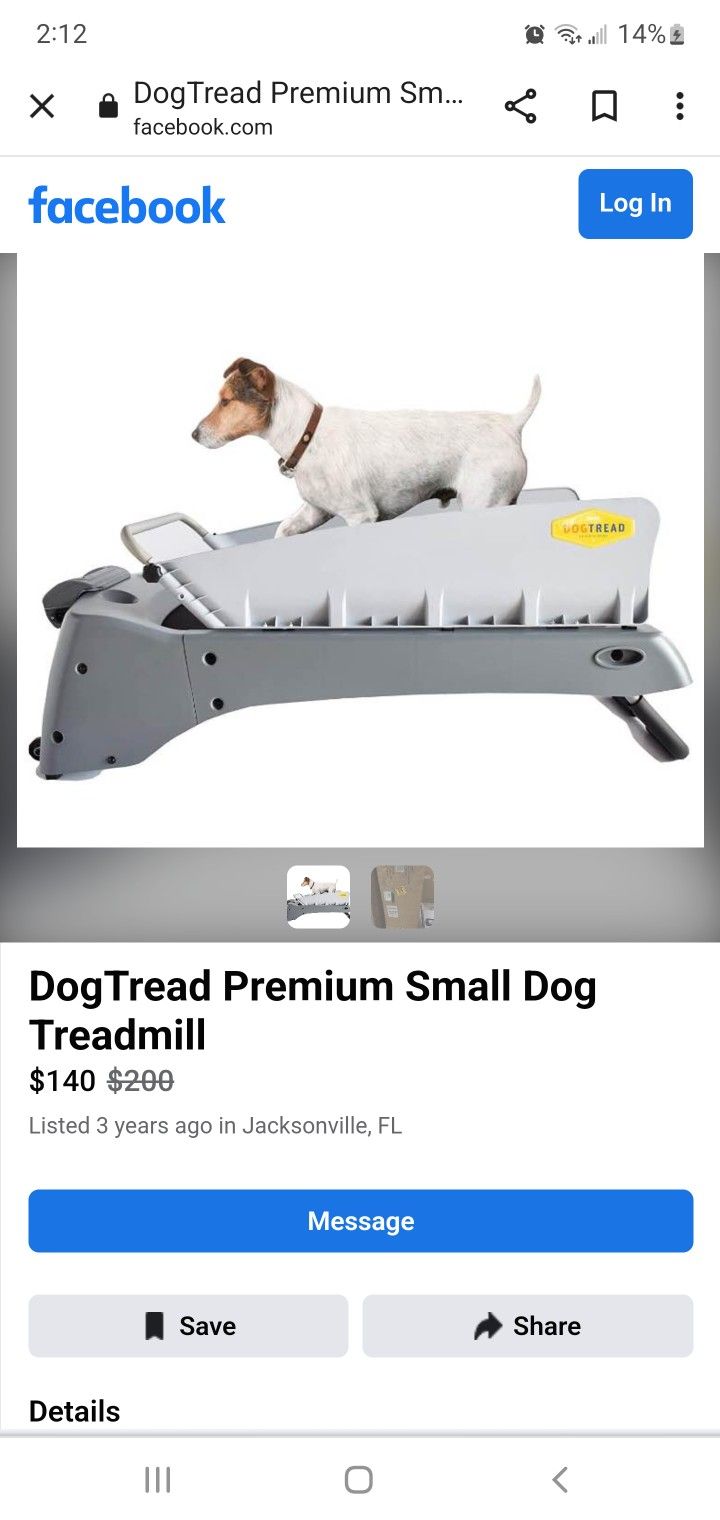720x1520 pixels.
Task: Tap the Log In button
Action: [635, 204]
